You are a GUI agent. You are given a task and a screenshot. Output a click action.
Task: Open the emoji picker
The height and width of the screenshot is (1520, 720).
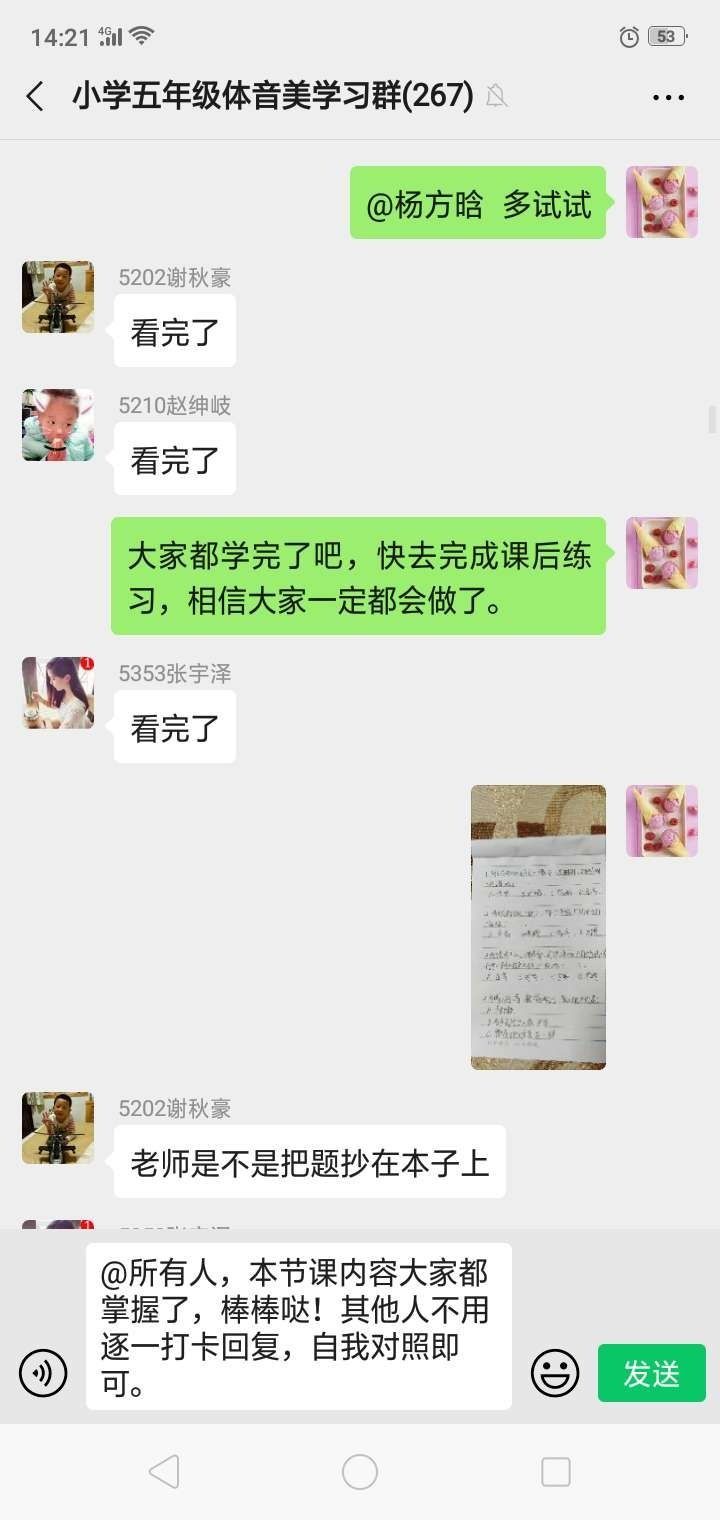(555, 1373)
